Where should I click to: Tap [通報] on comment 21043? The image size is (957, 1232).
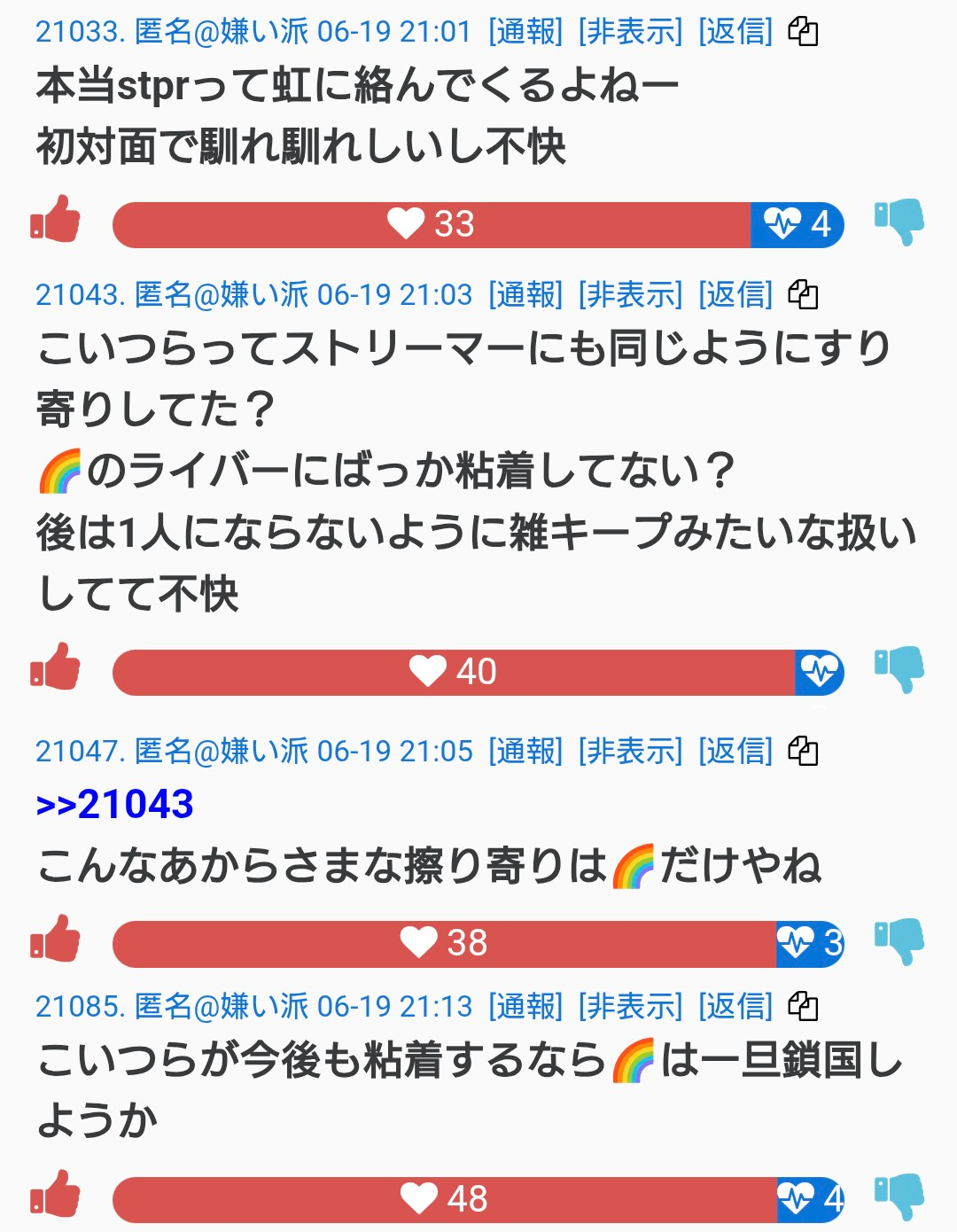525,294
